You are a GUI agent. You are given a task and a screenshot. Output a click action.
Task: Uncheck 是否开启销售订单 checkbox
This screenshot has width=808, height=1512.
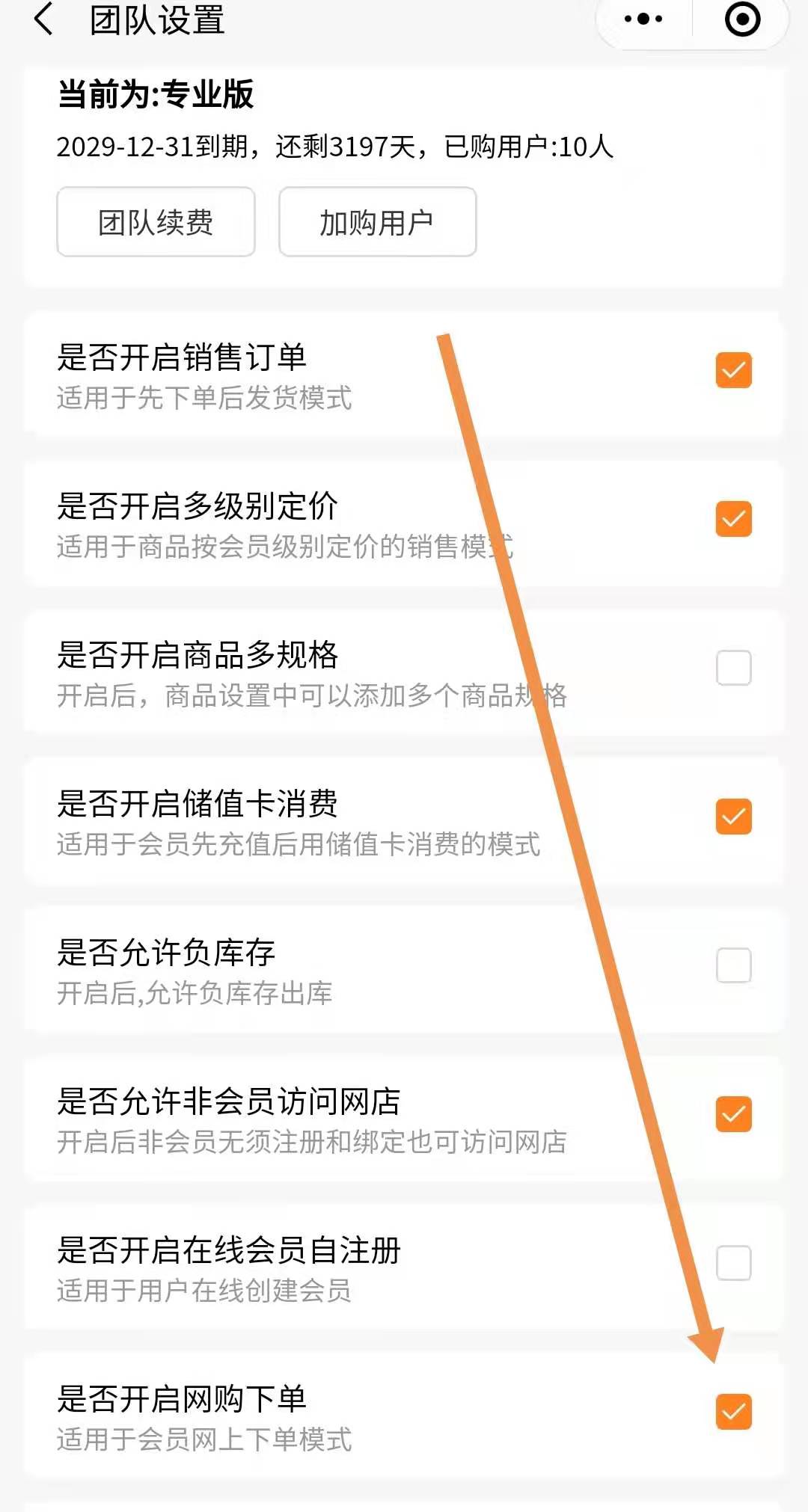(733, 370)
